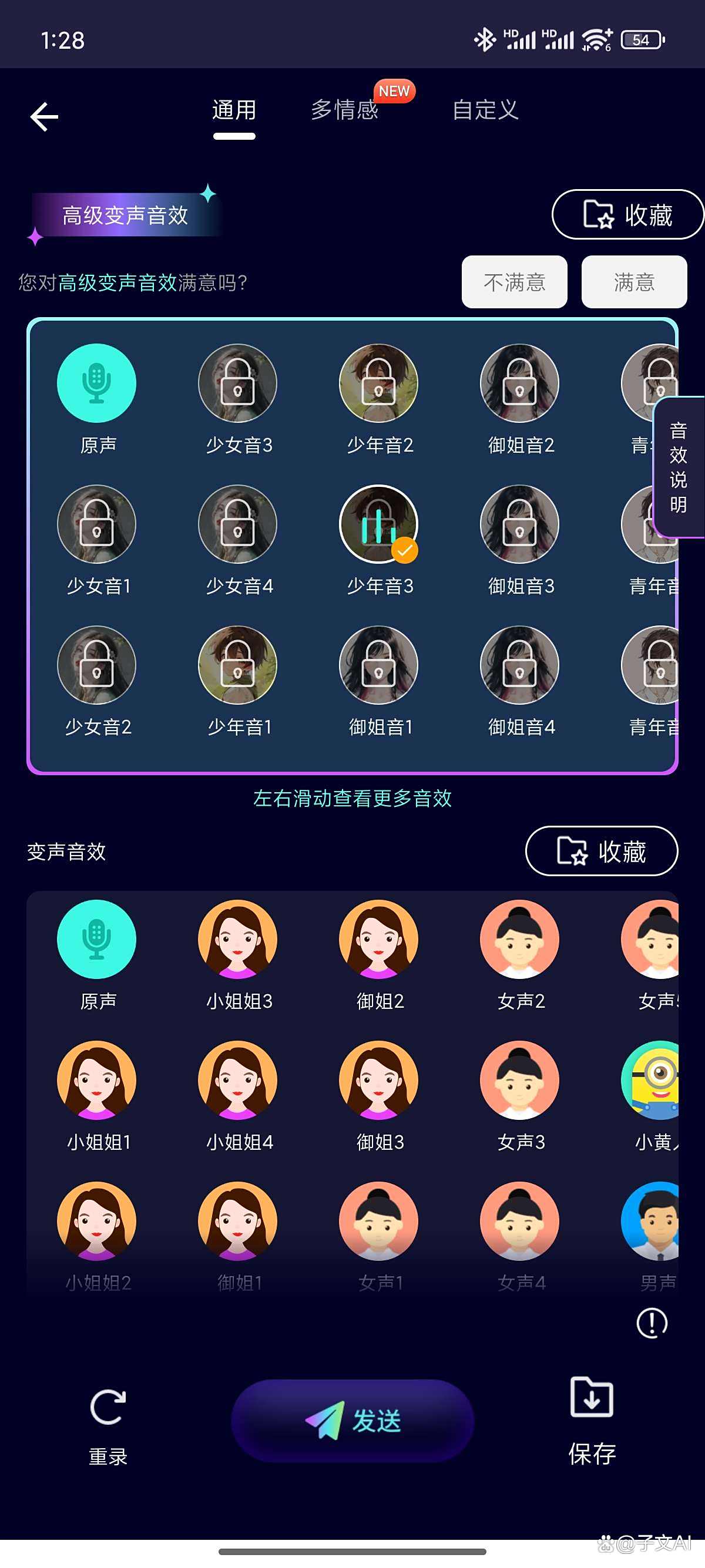Open the exclamation info icon
This screenshot has width=705, height=1568.
point(652,1323)
